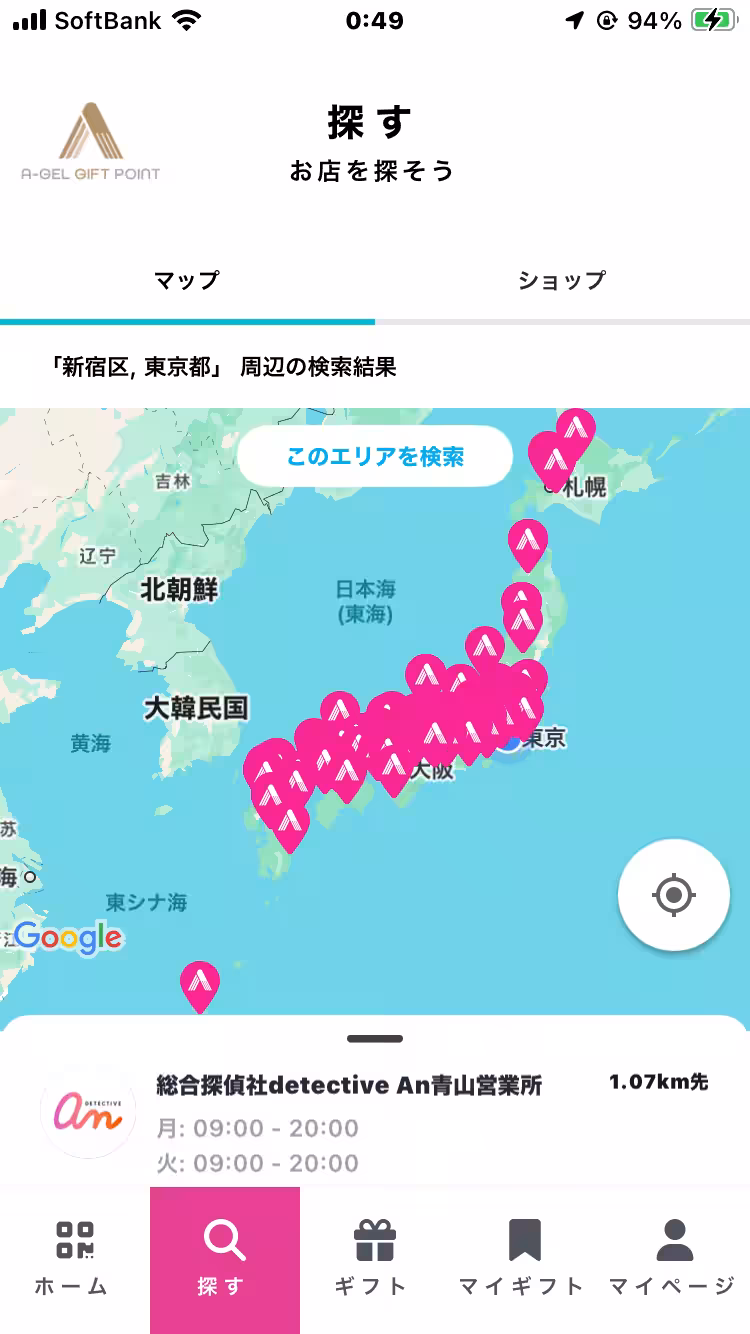Expand the bottom sheet via its drag handle
This screenshot has height=1334, width=750.
[x=374, y=1040]
